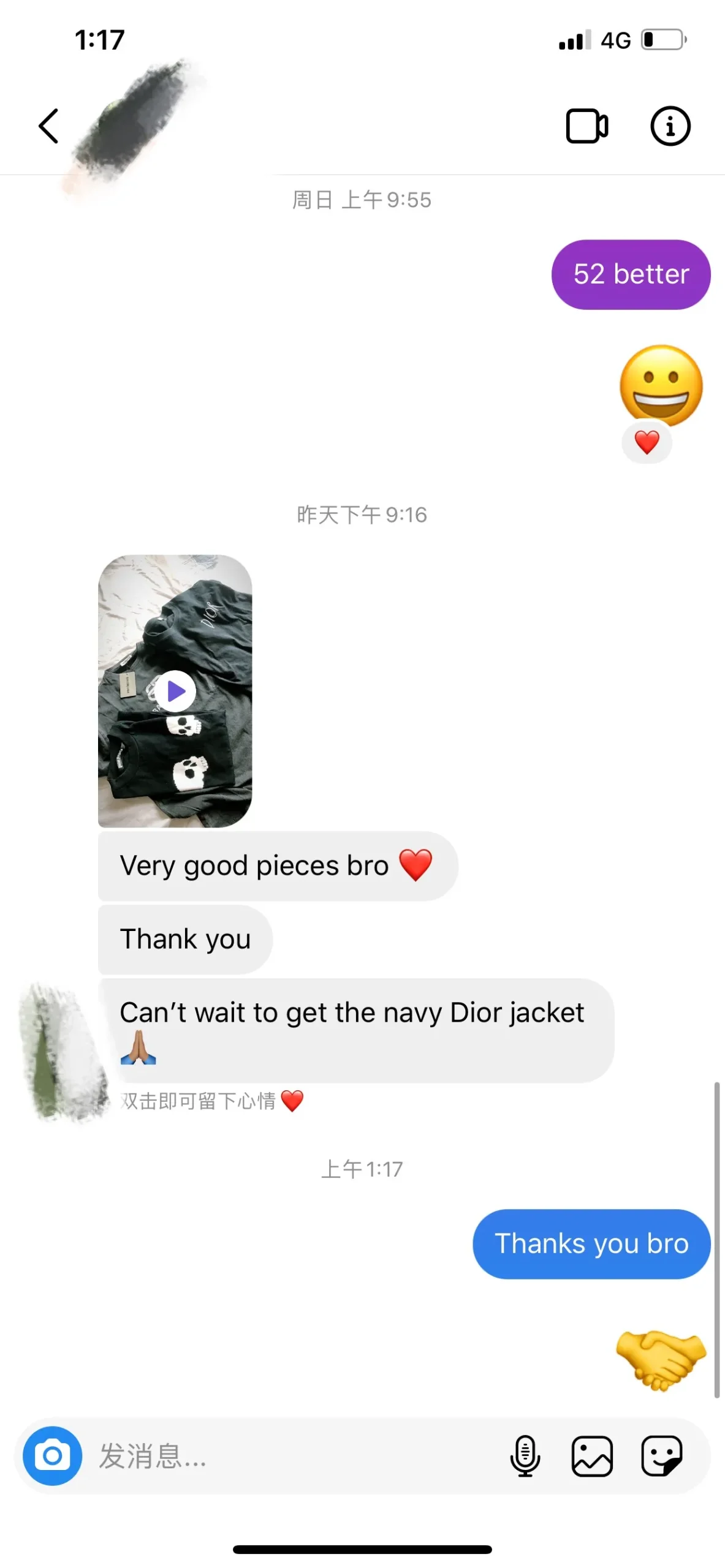Open the sticker picker
Viewport: 725px width, 1568px height.
click(x=661, y=1455)
